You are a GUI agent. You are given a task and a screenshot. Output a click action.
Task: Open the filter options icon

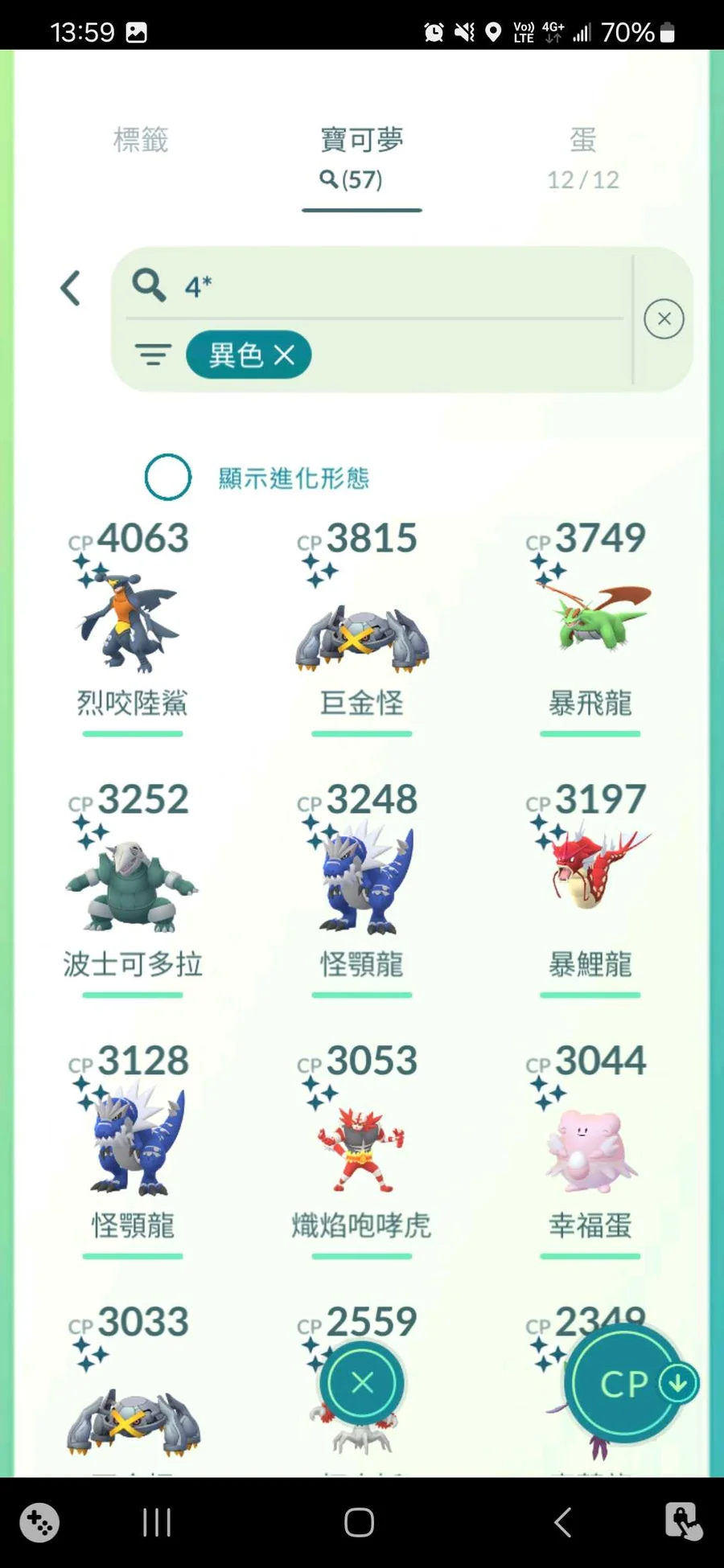153,355
